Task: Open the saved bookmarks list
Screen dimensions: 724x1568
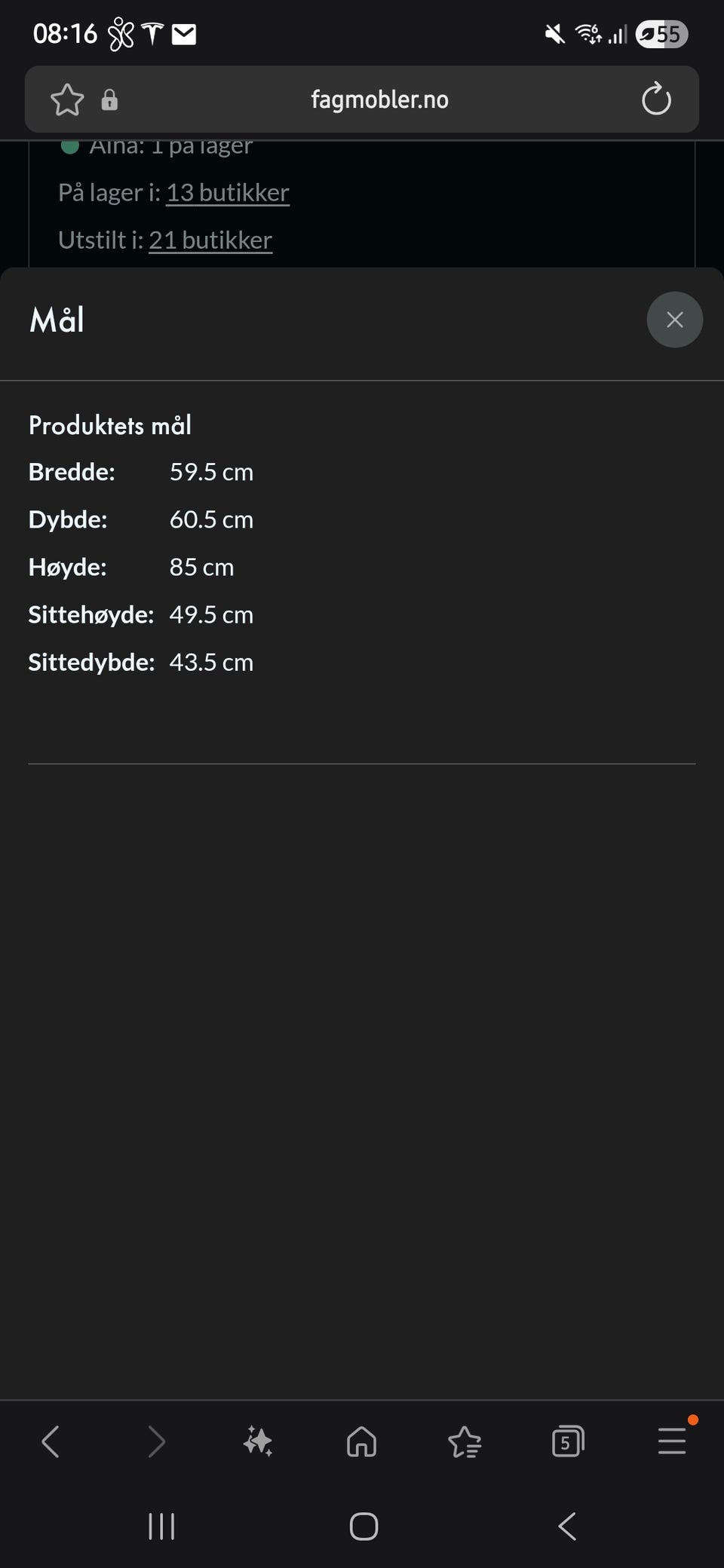Action: point(465,1441)
